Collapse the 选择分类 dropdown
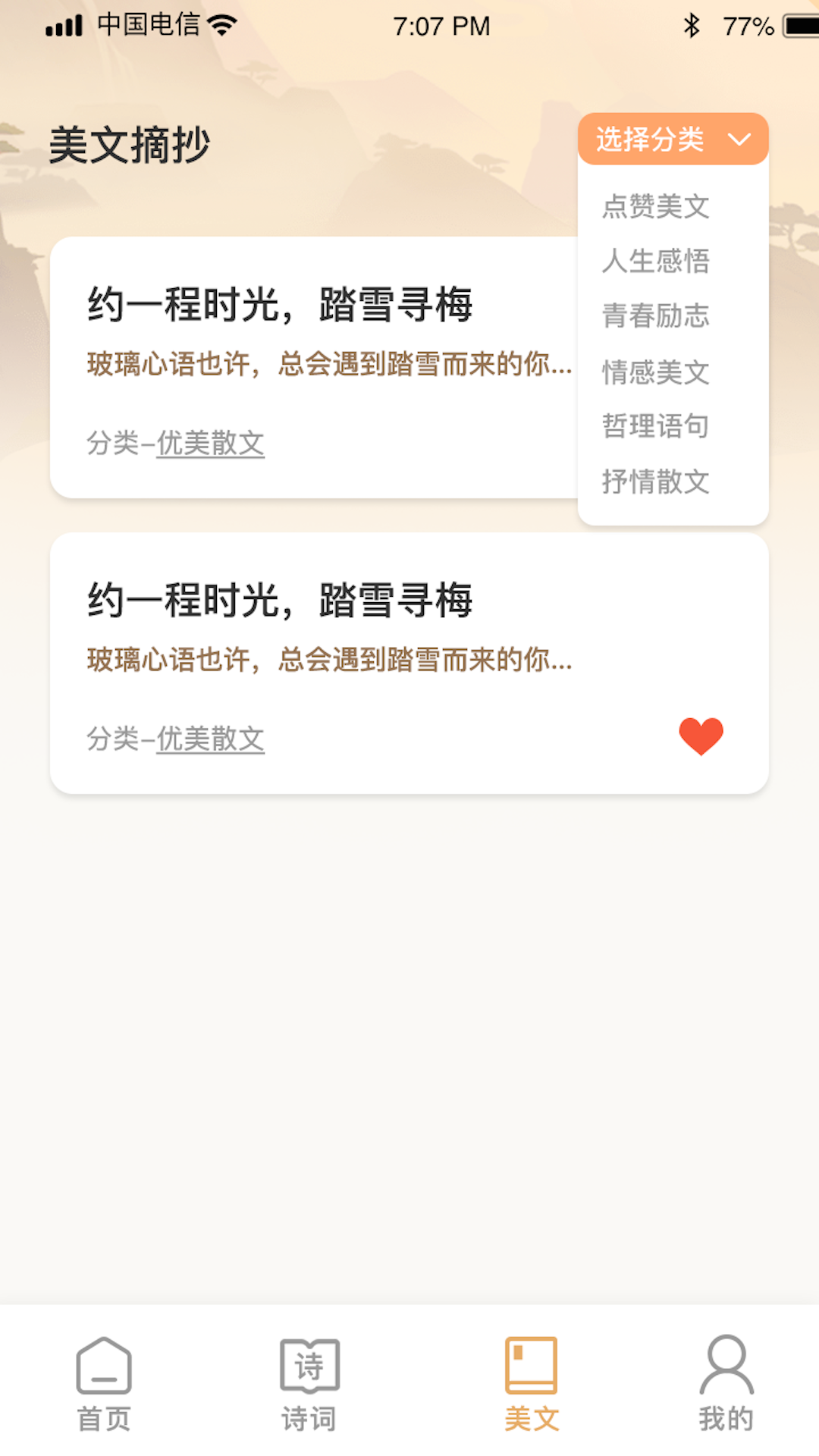This screenshot has height=1456, width=819. (673, 139)
